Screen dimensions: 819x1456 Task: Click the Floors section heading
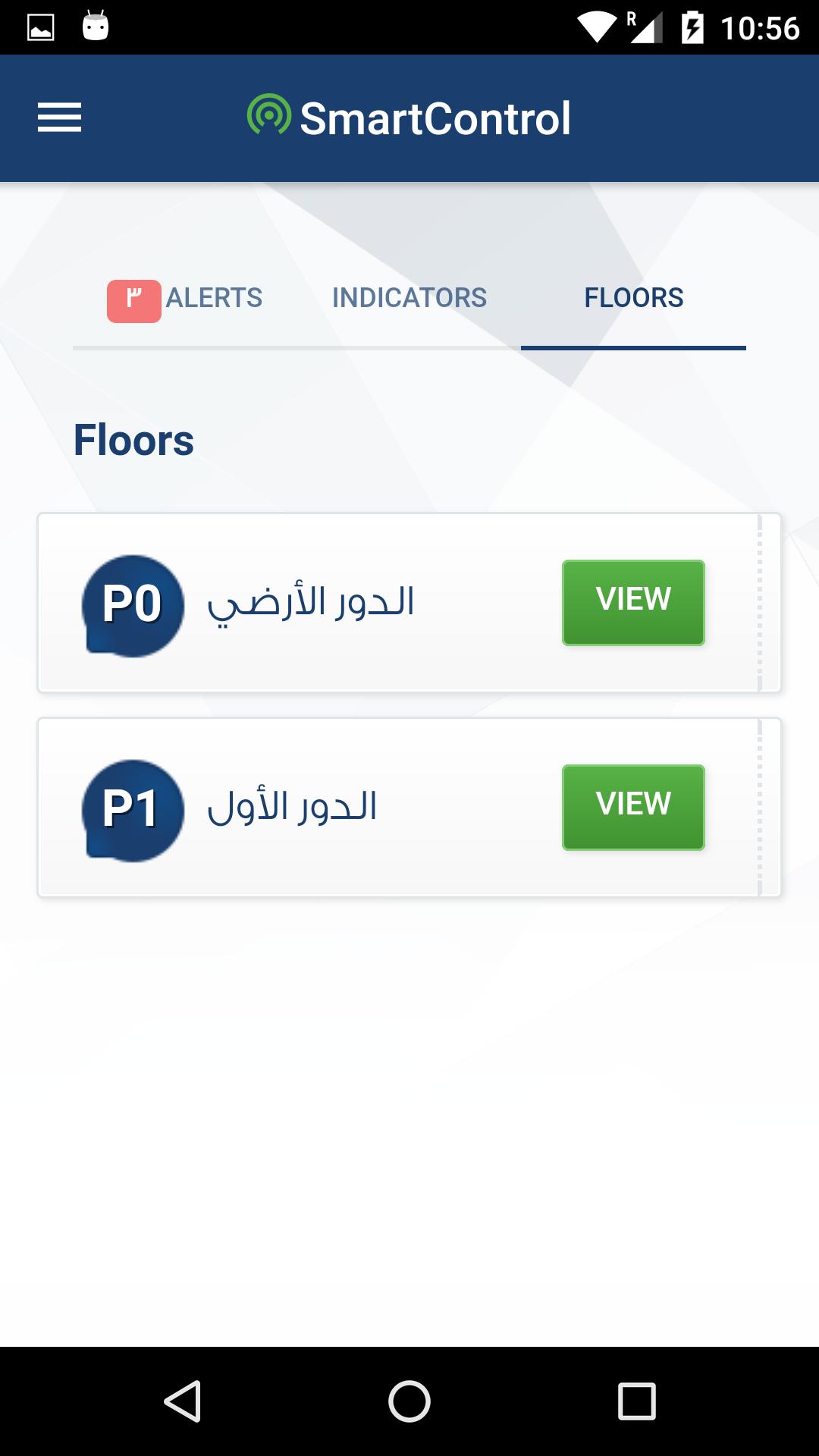(x=134, y=440)
